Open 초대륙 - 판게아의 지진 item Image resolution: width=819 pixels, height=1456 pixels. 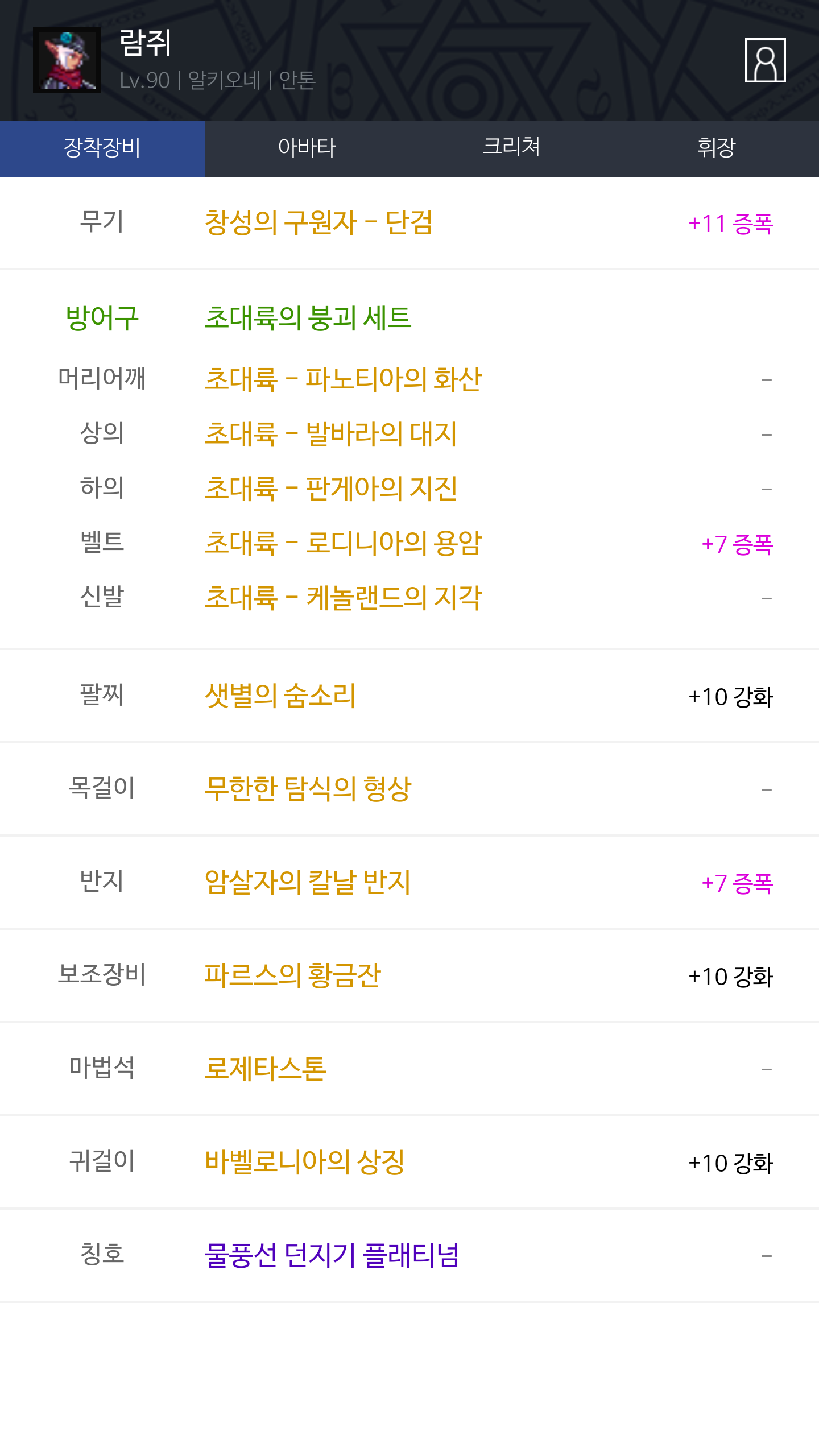point(330,489)
